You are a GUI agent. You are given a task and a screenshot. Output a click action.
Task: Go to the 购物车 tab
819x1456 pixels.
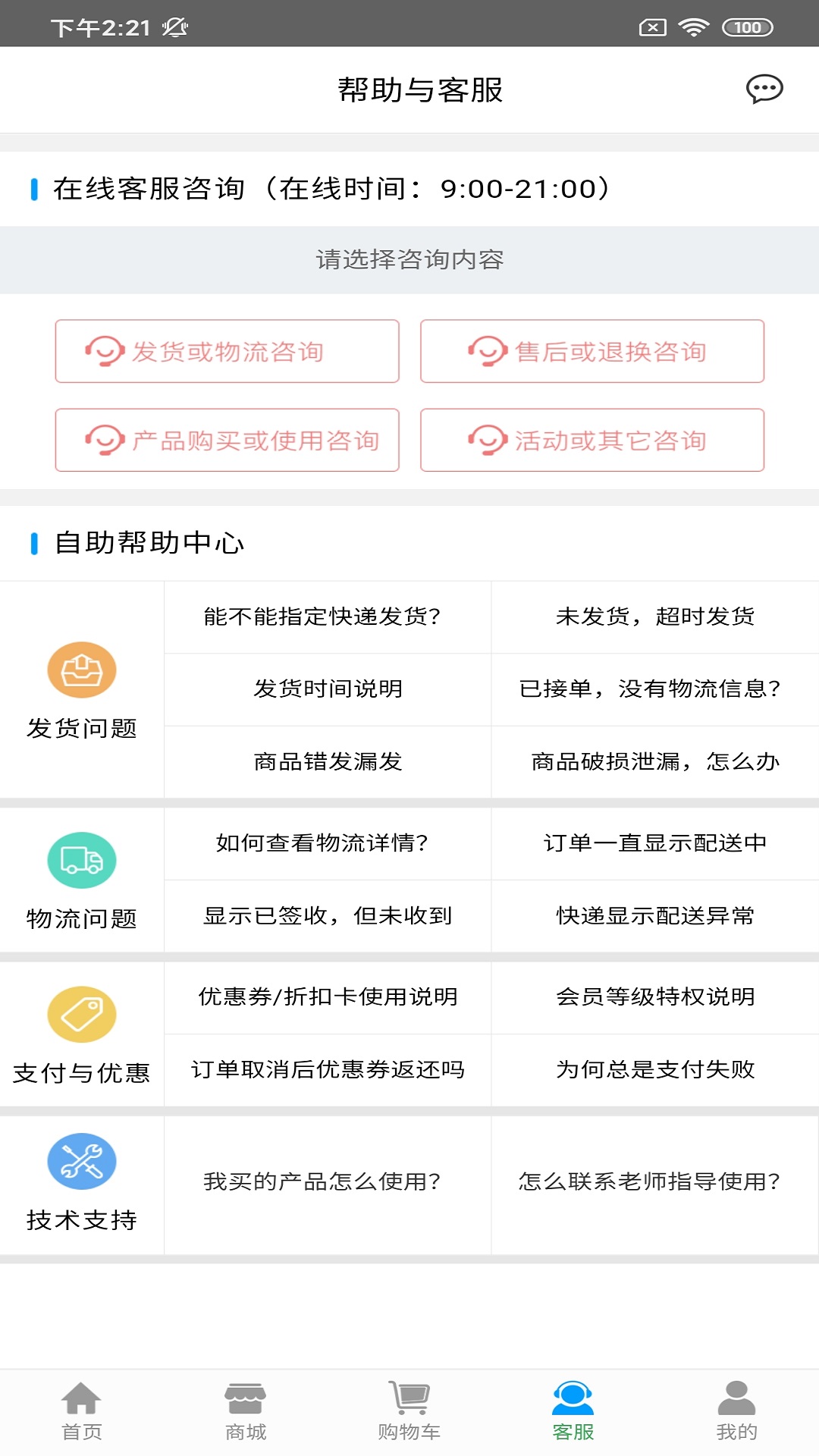pyautogui.click(x=409, y=1410)
